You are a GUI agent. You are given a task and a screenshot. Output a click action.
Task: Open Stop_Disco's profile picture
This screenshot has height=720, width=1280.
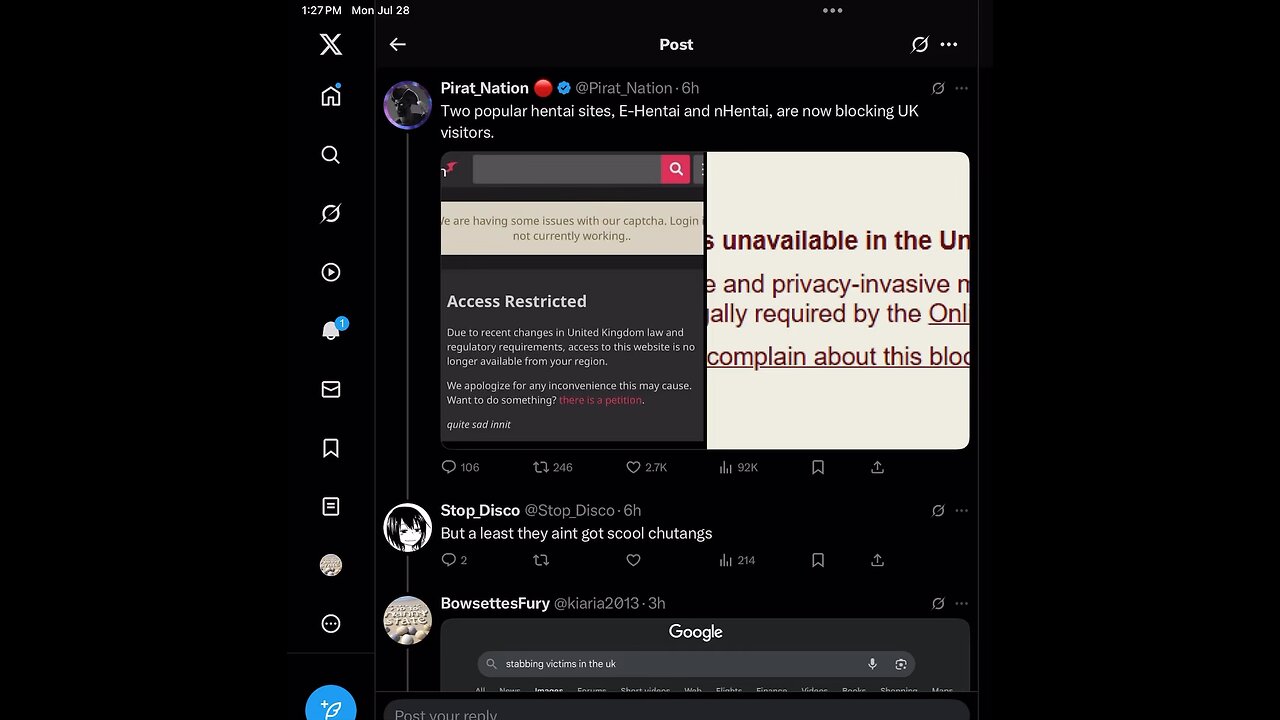click(408, 528)
